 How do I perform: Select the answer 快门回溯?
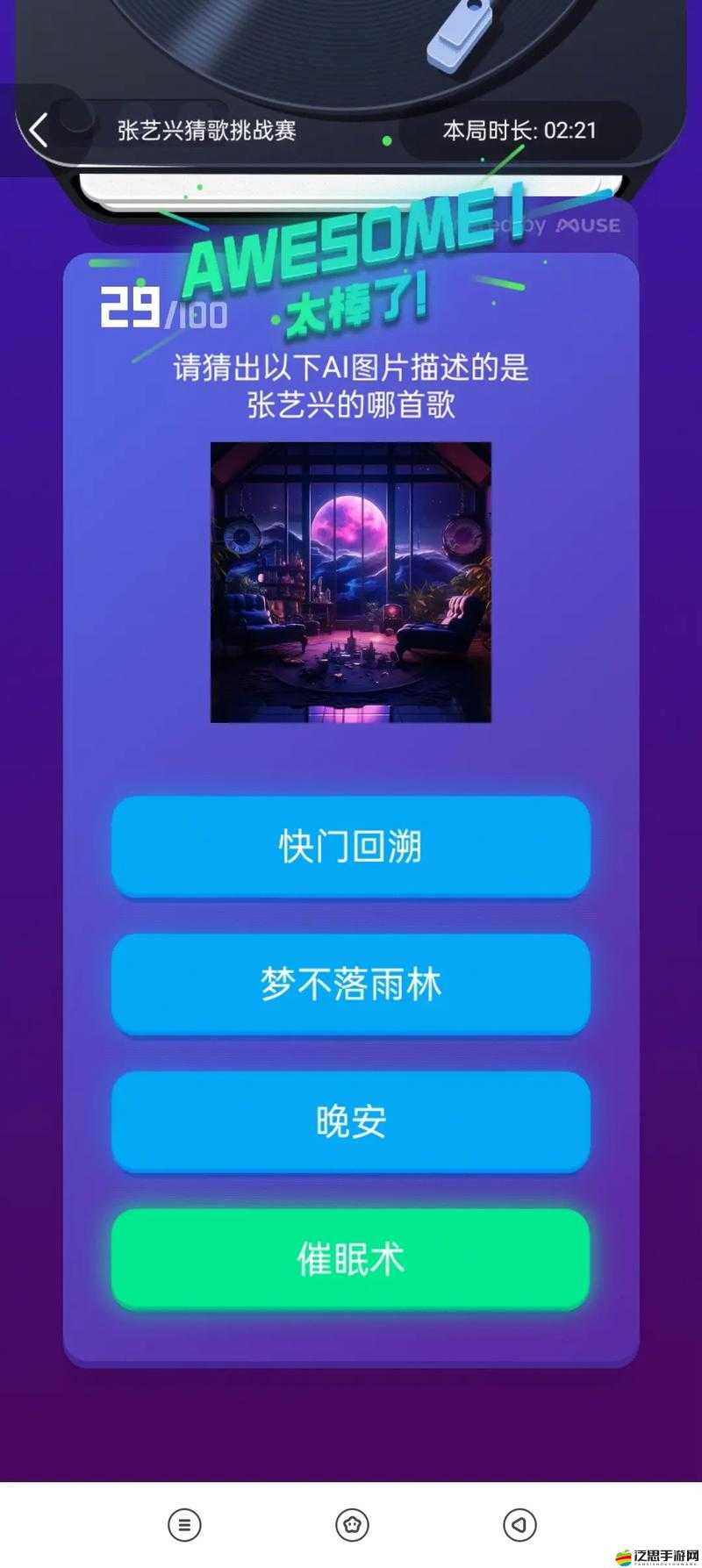pos(351,846)
